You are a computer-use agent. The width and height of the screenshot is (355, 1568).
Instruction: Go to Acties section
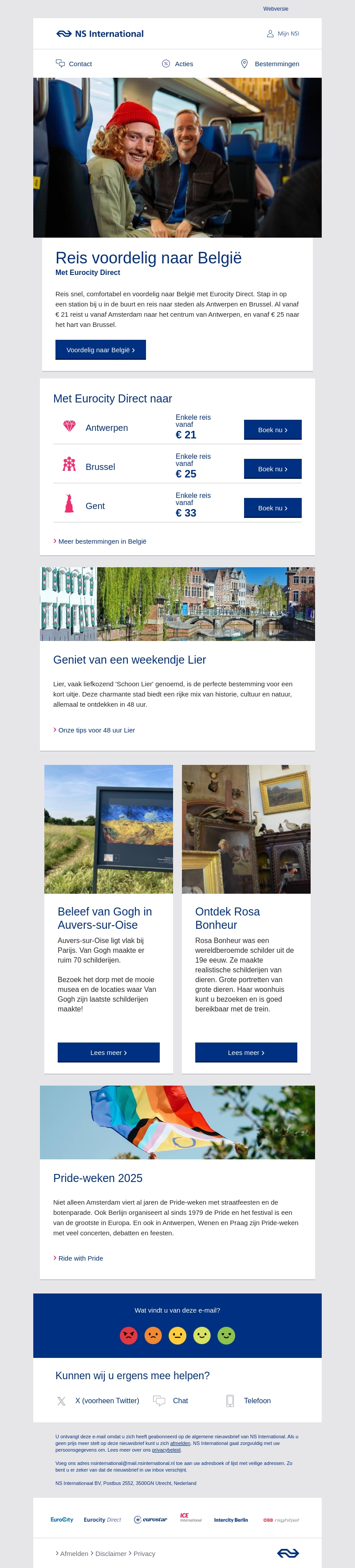177,64
